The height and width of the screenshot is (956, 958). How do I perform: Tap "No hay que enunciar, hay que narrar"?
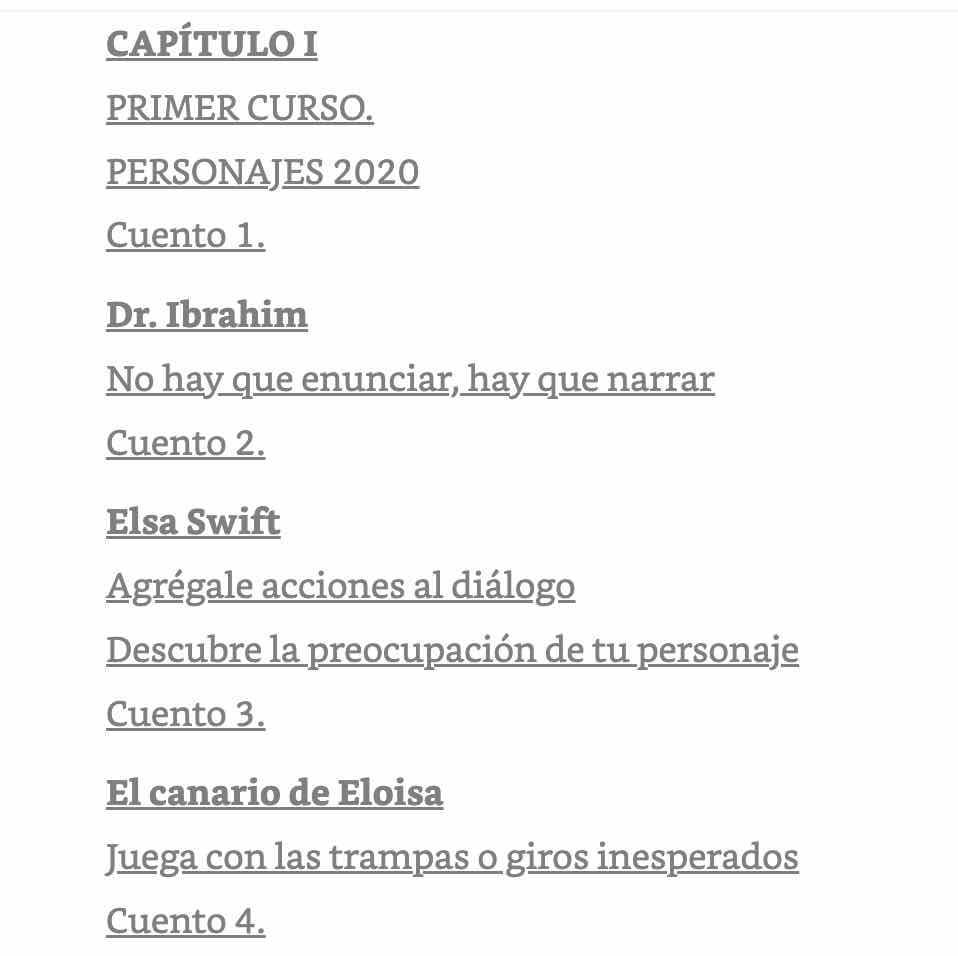[410, 380]
